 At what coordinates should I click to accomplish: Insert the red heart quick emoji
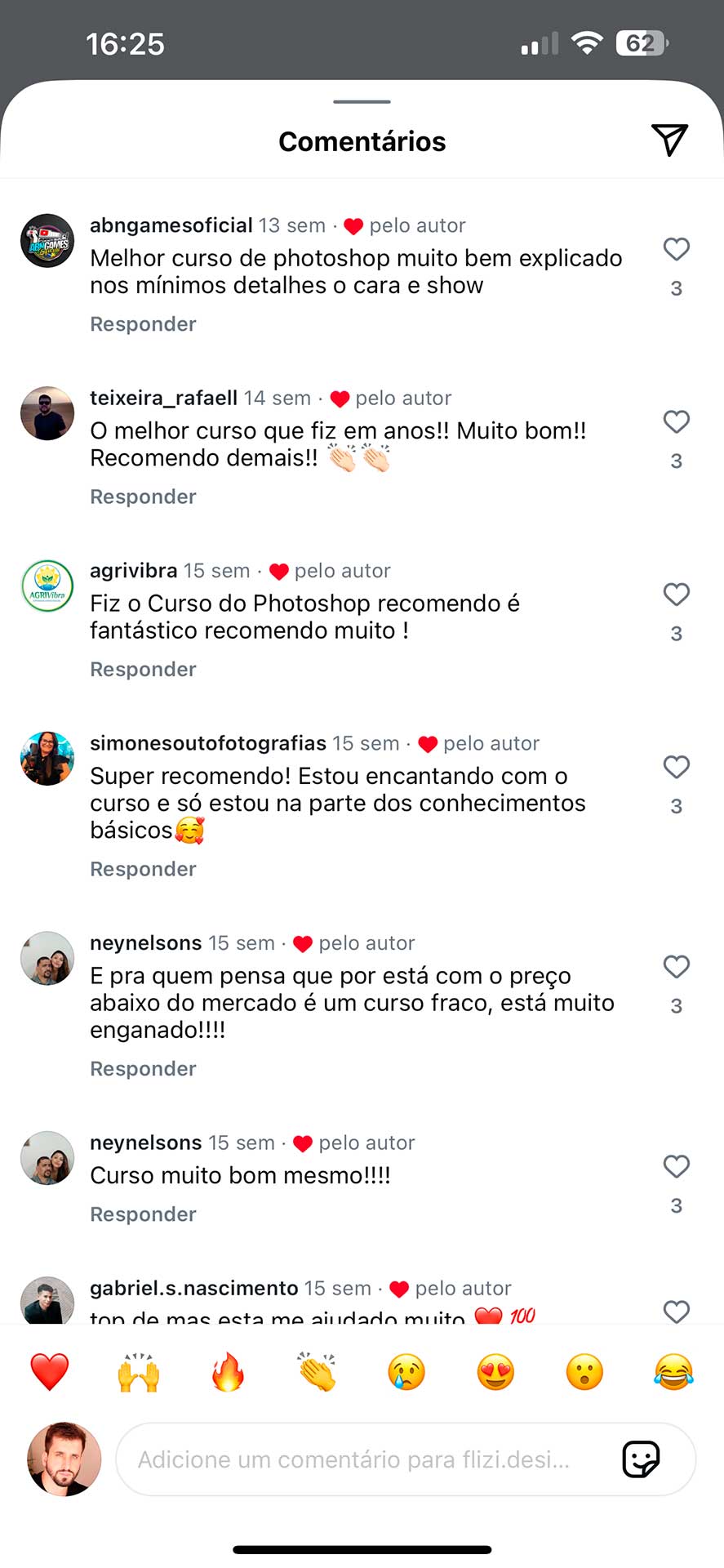(49, 1372)
